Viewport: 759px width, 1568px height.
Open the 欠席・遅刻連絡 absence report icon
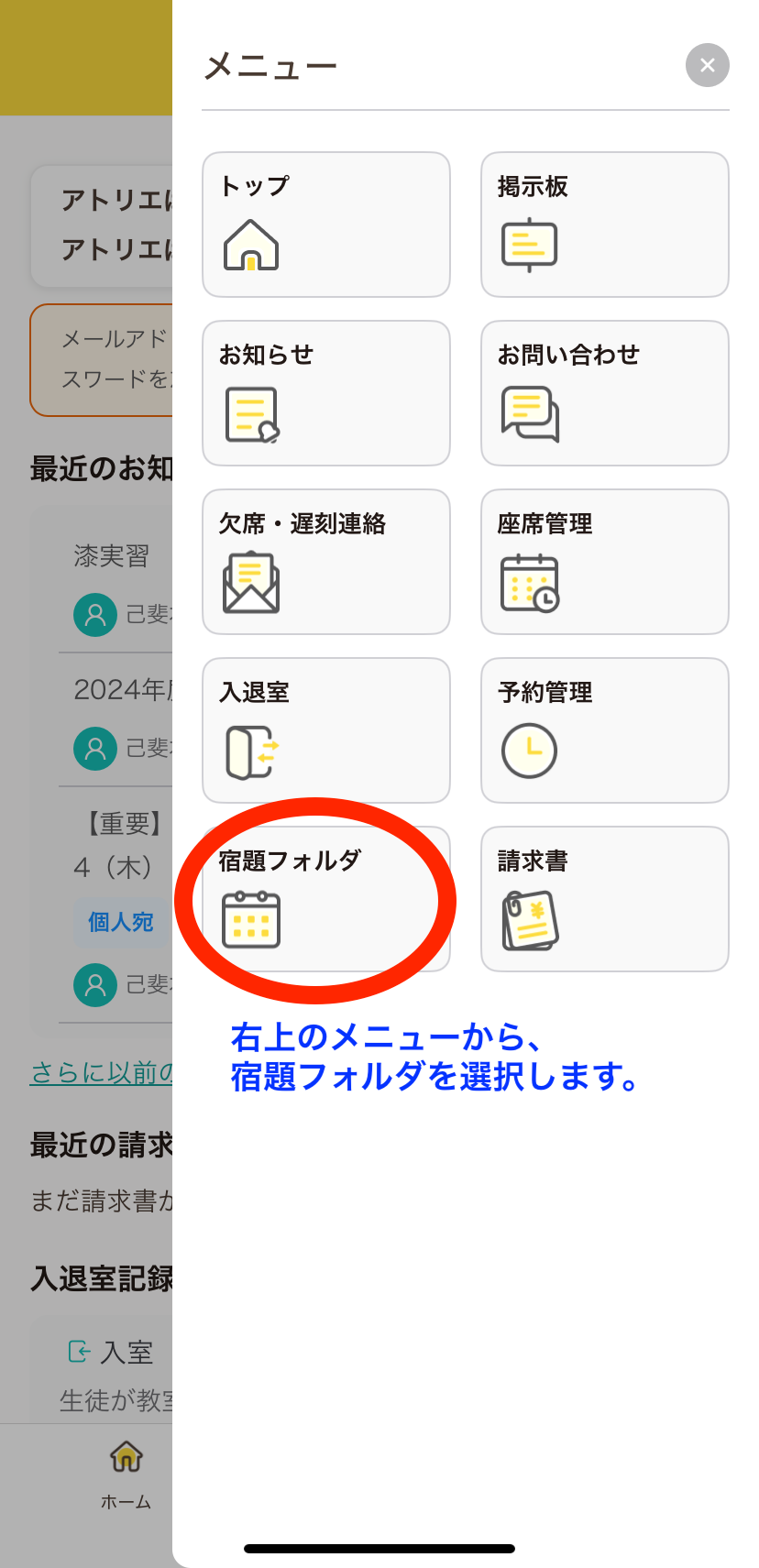tap(251, 581)
